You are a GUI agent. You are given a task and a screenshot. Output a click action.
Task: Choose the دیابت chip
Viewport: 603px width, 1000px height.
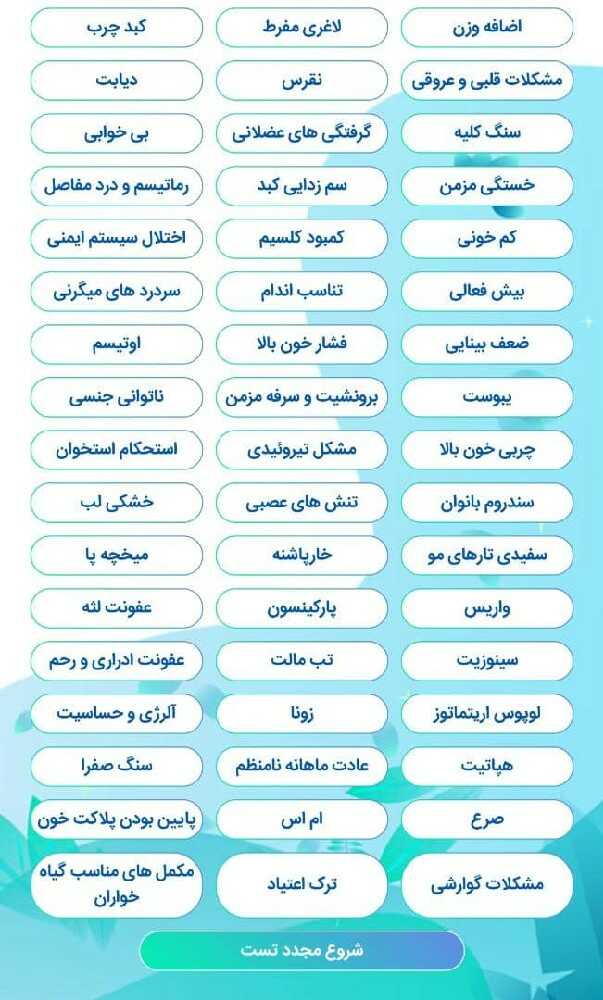point(117,80)
